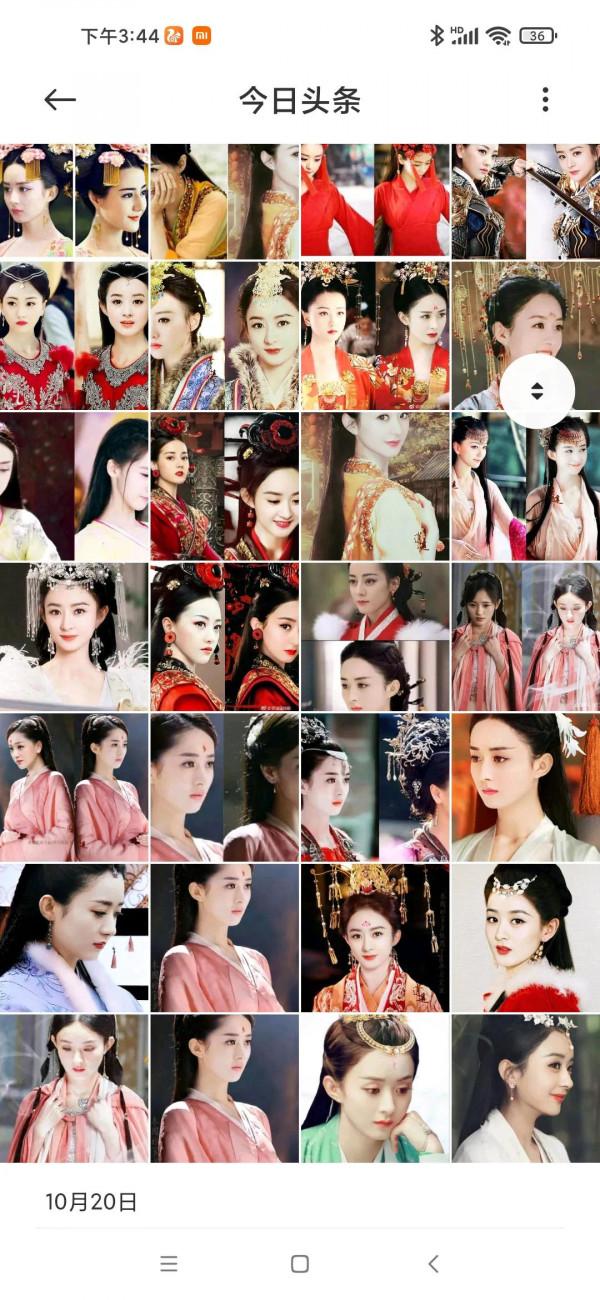The width and height of the screenshot is (600, 1300).
Task: Tap the fast-scroll handle with up-down arrows
Action: point(537,391)
